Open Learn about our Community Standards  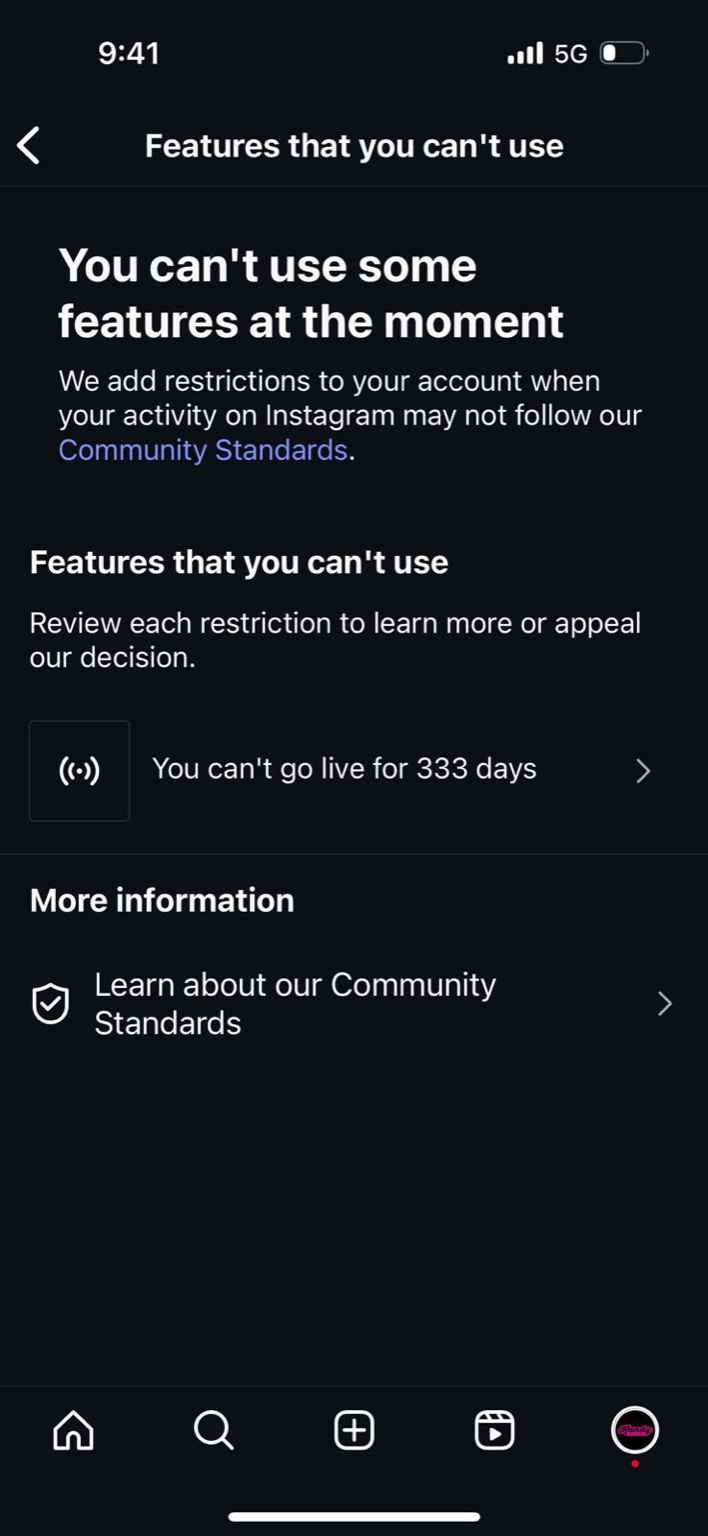tap(354, 1004)
